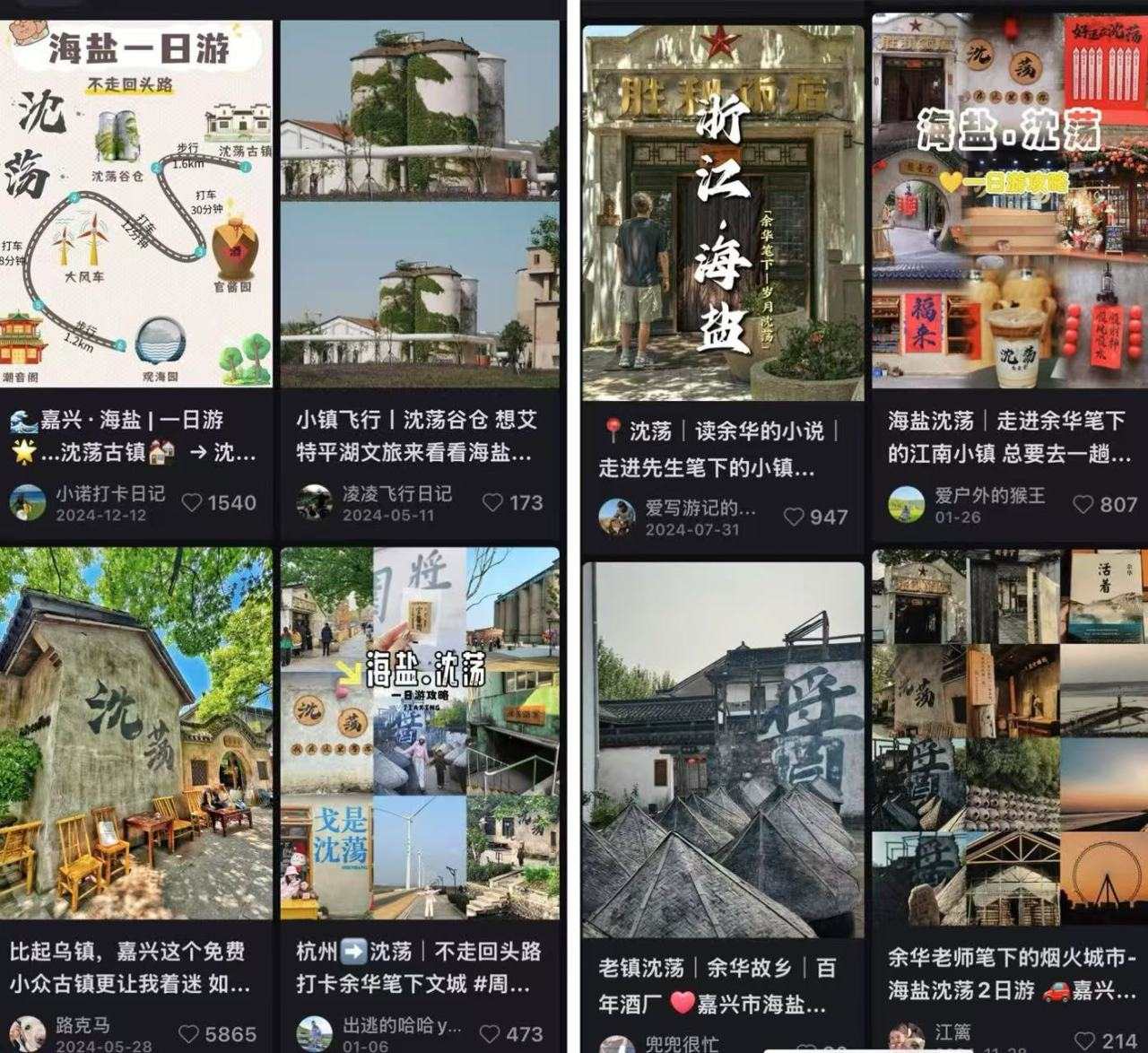Image resolution: width=1148 pixels, height=1053 pixels.
Task: Like the post by 爱写游记的
Action: [x=794, y=518]
